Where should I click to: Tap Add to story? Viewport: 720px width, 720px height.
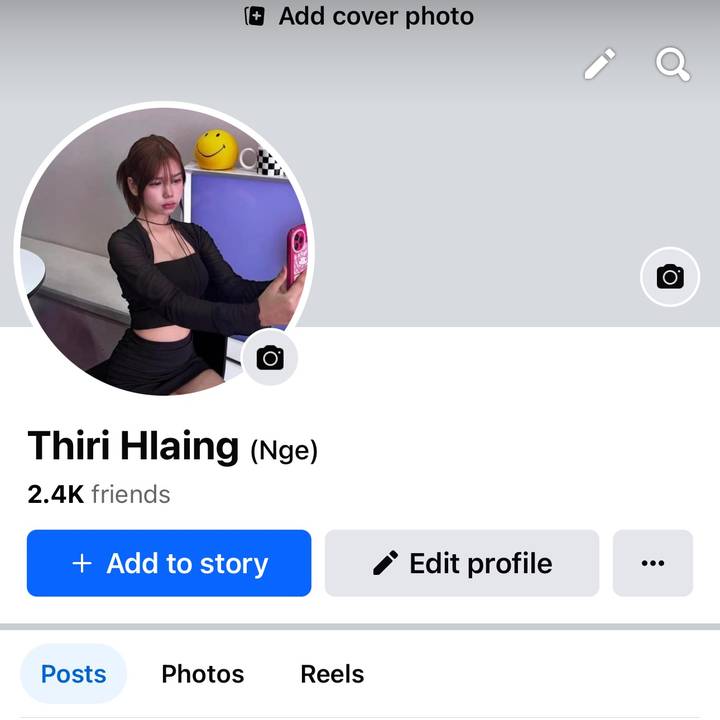(169, 563)
